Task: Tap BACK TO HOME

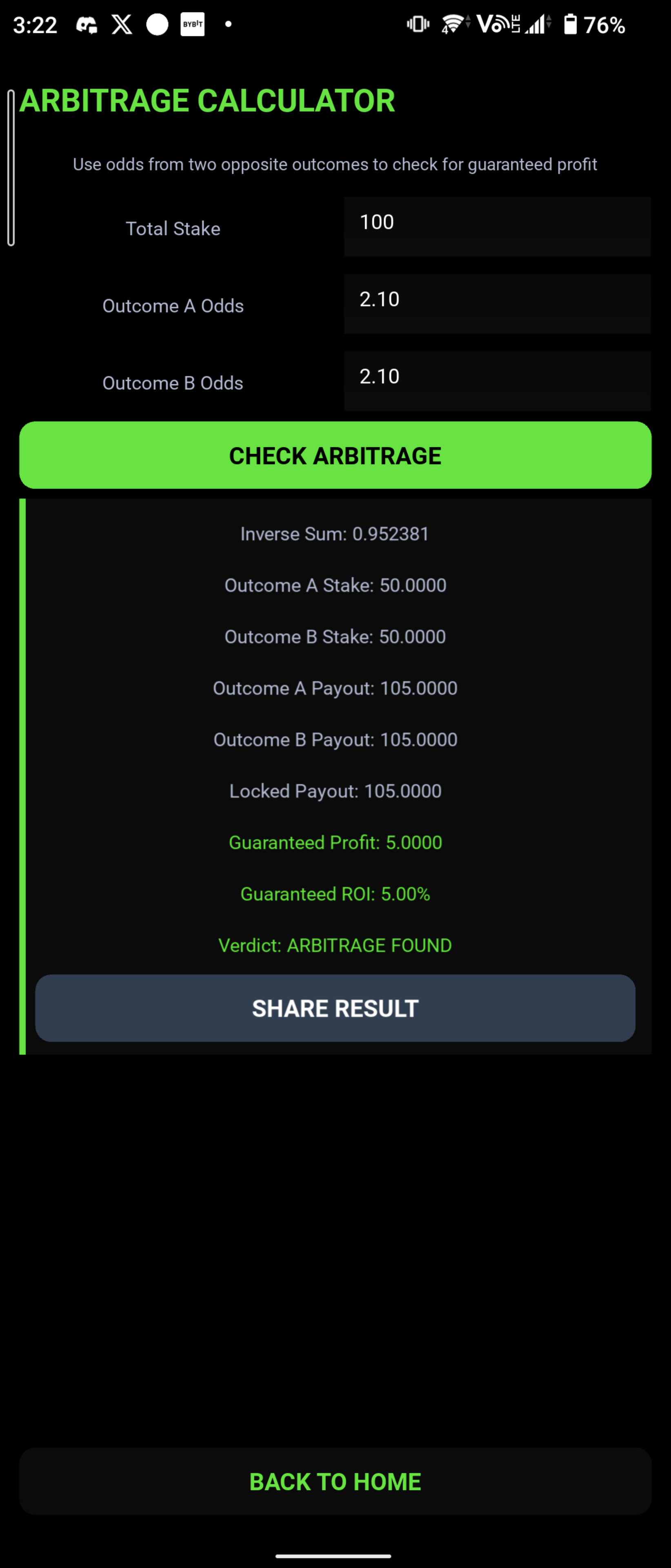Action: tap(335, 1481)
